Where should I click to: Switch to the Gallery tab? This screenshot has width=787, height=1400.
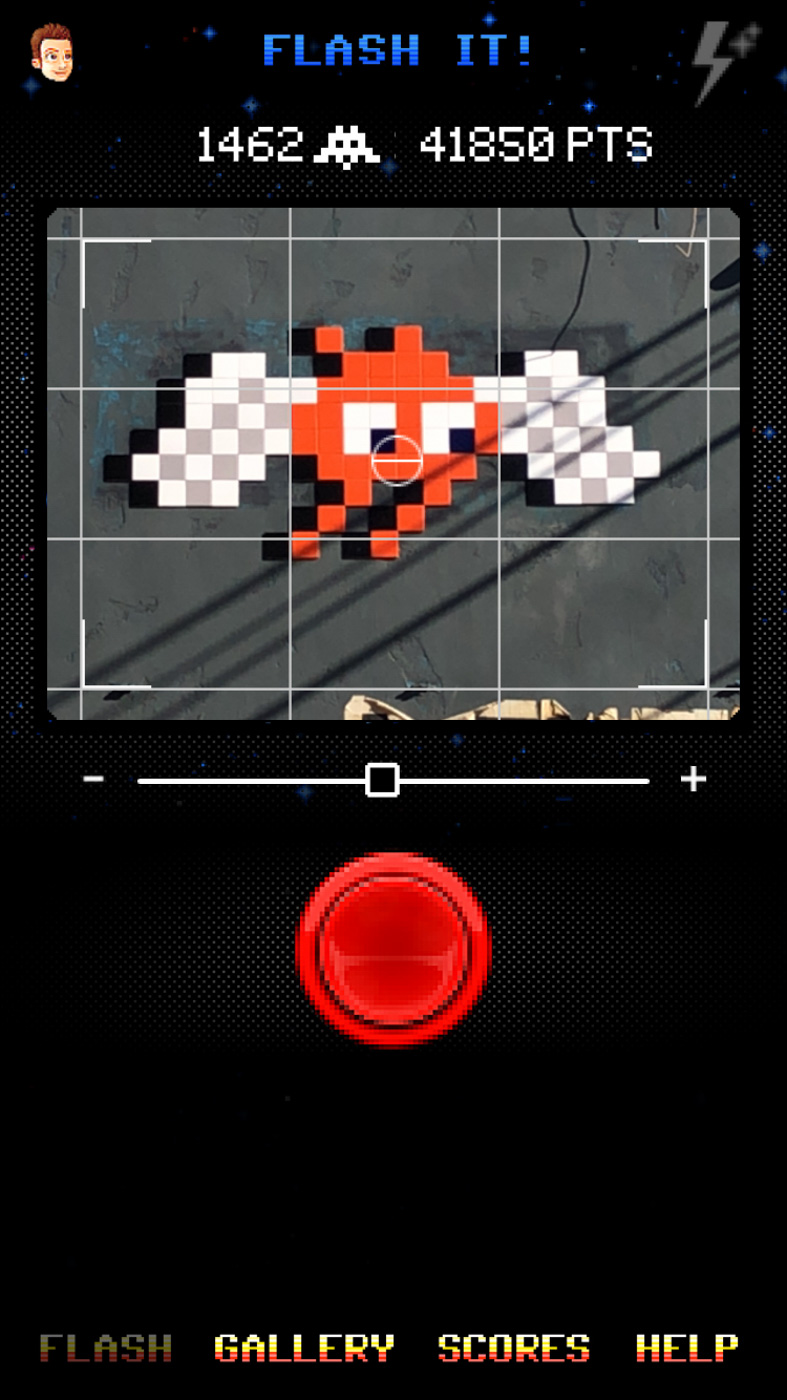304,1348
